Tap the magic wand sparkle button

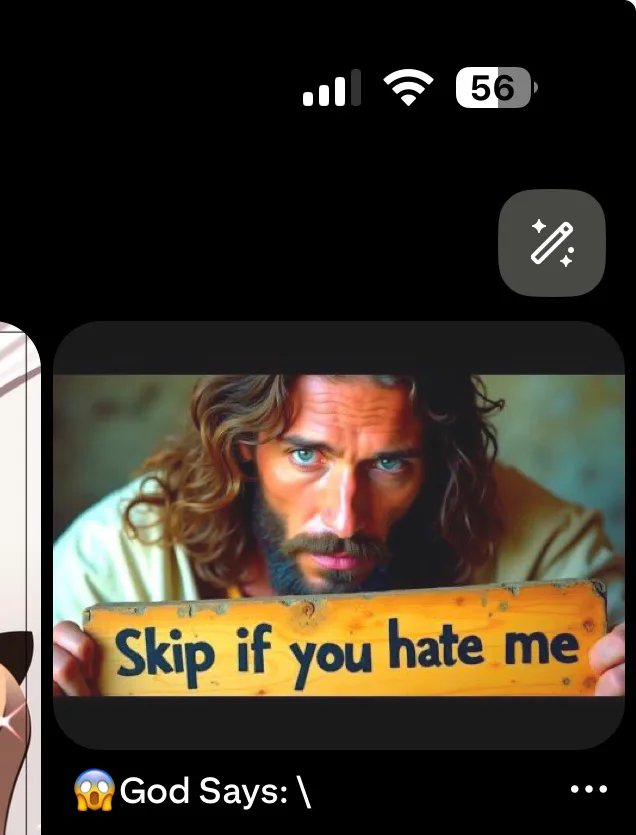click(552, 243)
